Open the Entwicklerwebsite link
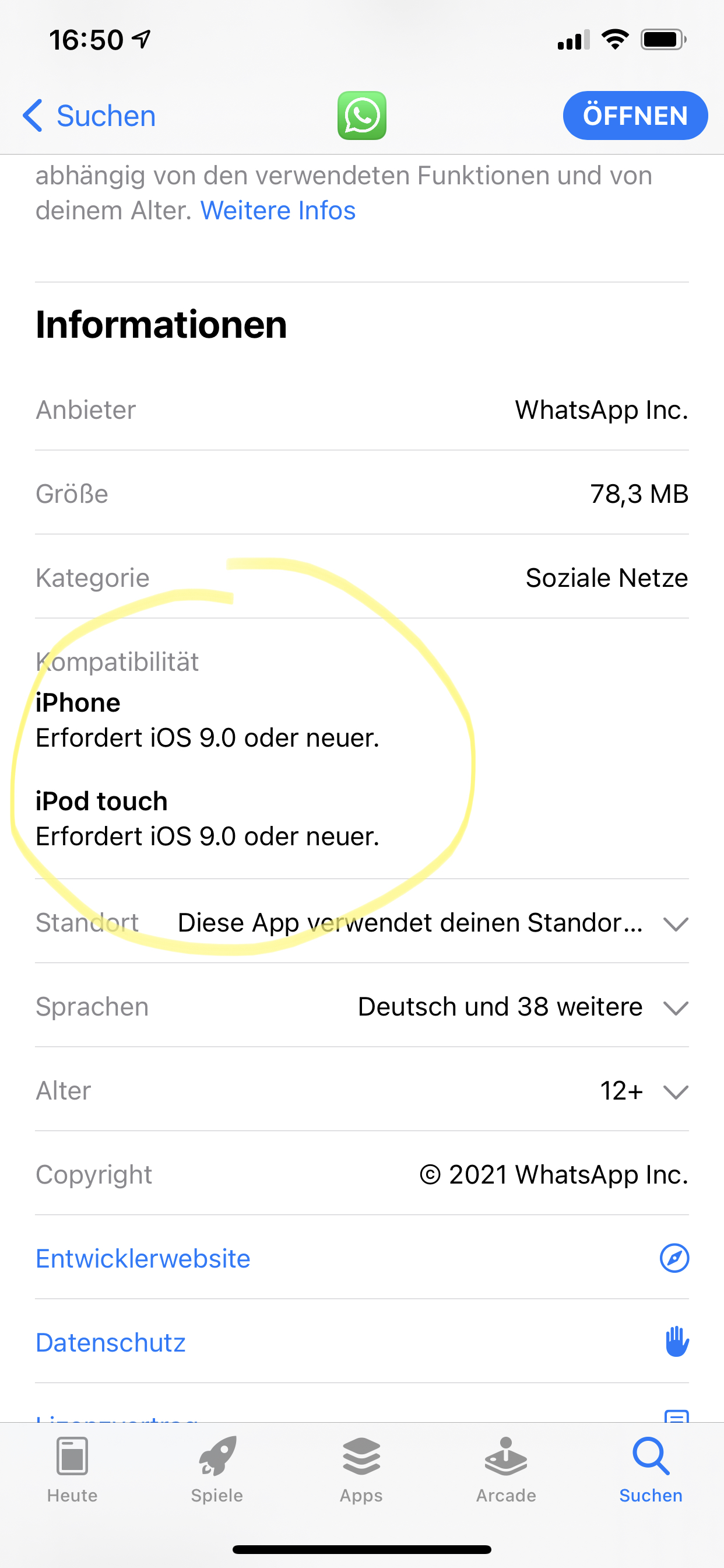724x1568 pixels. [143, 1259]
